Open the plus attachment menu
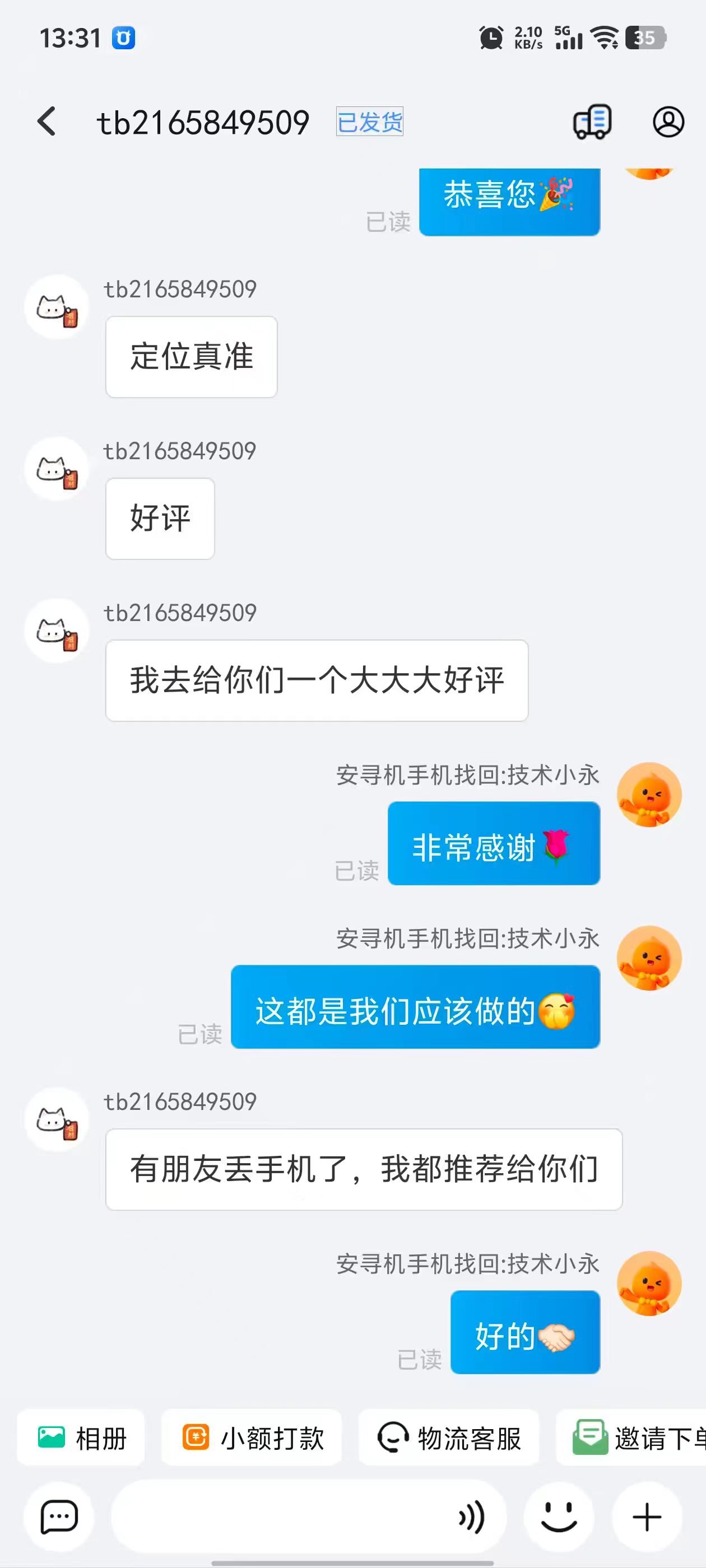This screenshot has height=1568, width=706. coord(647,1517)
